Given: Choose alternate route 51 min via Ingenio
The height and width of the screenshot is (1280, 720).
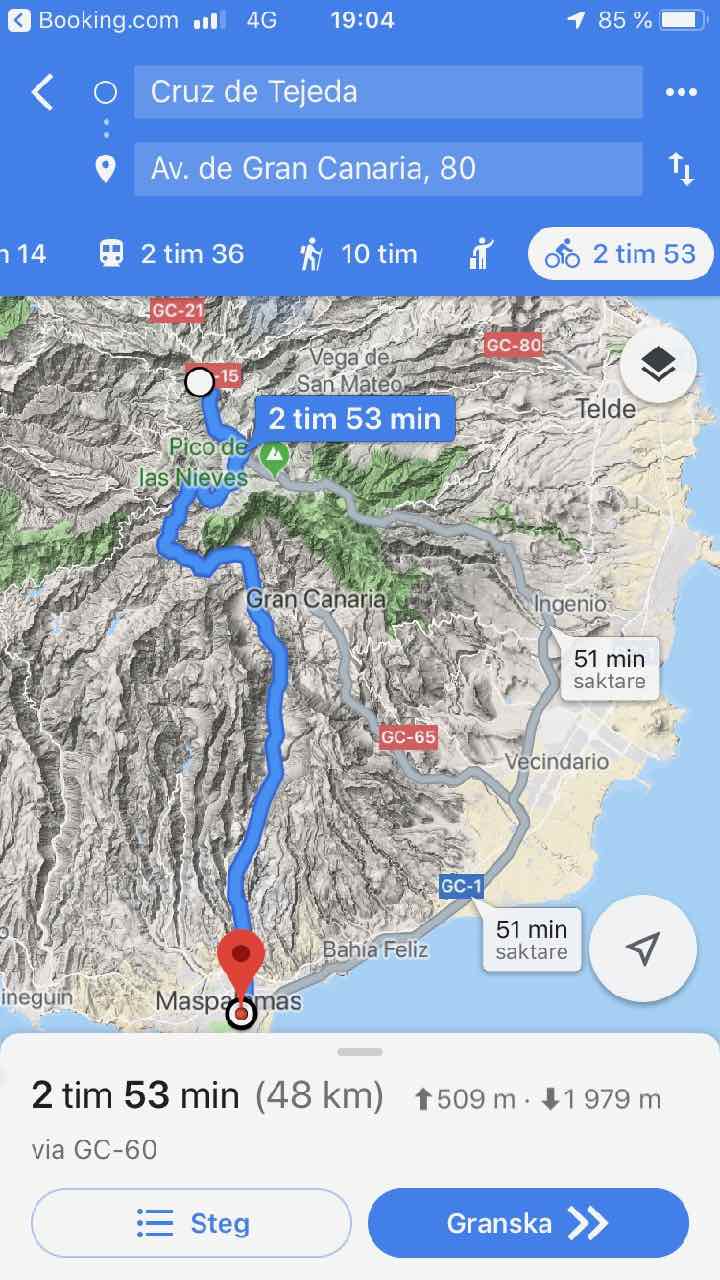Looking at the screenshot, I should pyautogui.click(x=608, y=668).
